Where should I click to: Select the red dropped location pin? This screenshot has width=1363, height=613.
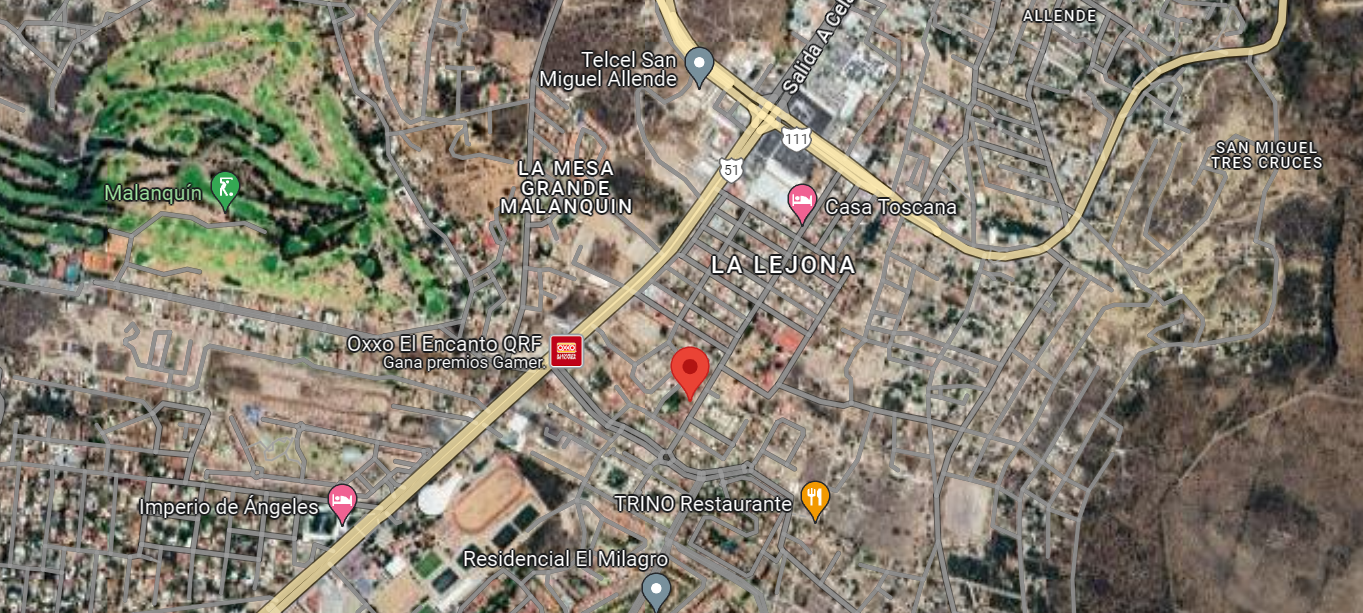pos(689,371)
